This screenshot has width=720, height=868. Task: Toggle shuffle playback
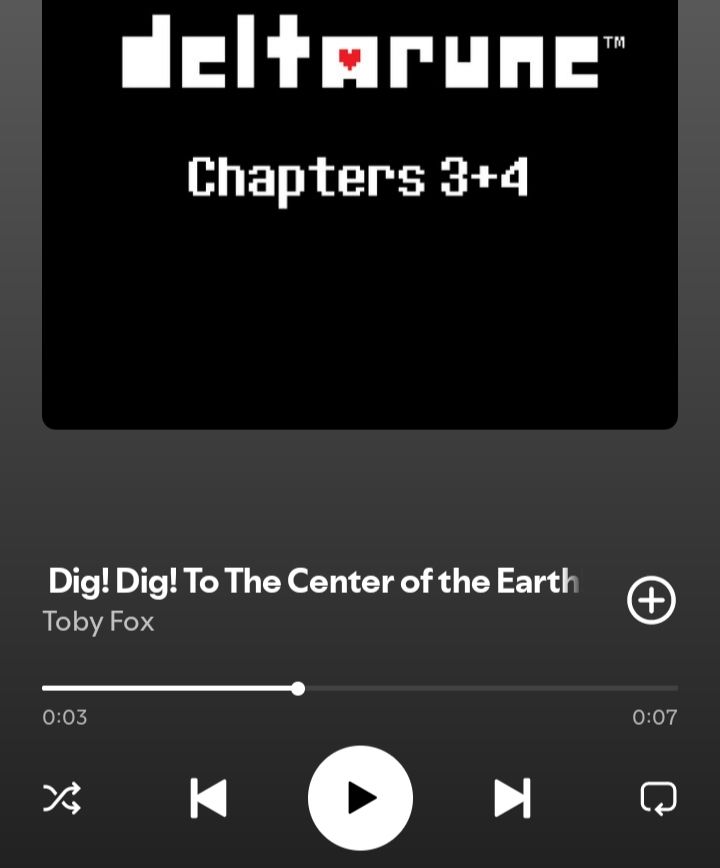62,798
